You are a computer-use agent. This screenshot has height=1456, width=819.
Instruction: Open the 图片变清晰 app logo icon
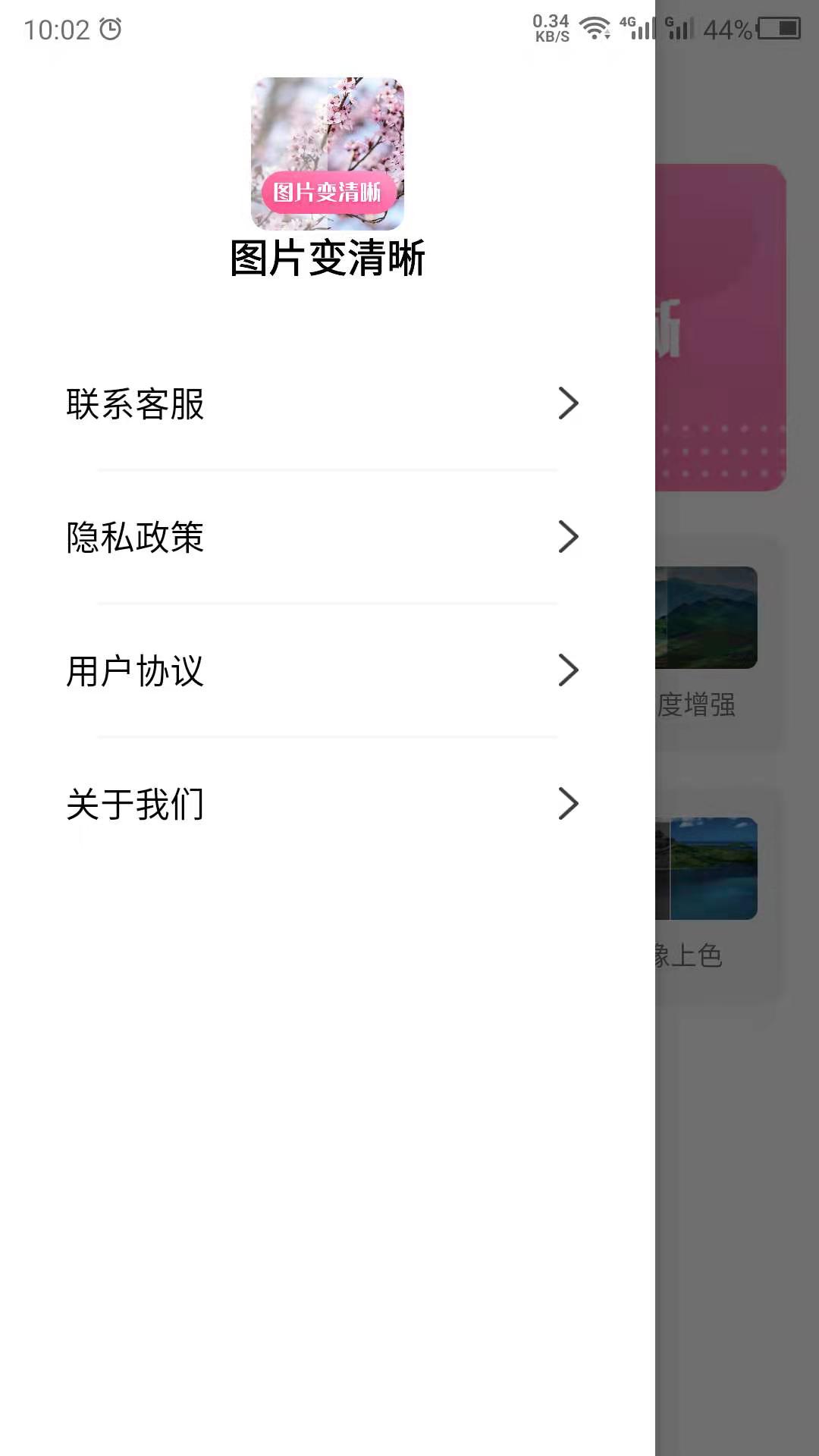click(x=328, y=152)
